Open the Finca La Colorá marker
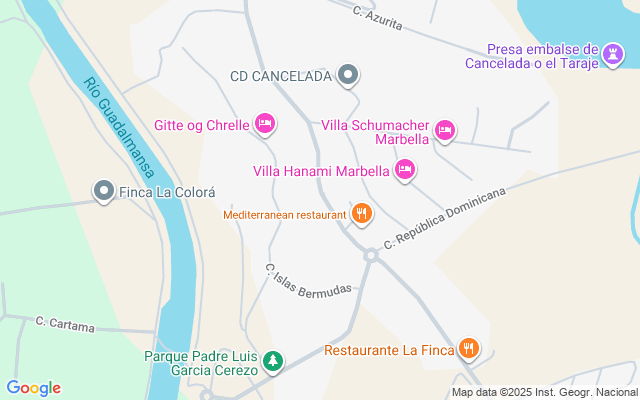 [x=103, y=191]
